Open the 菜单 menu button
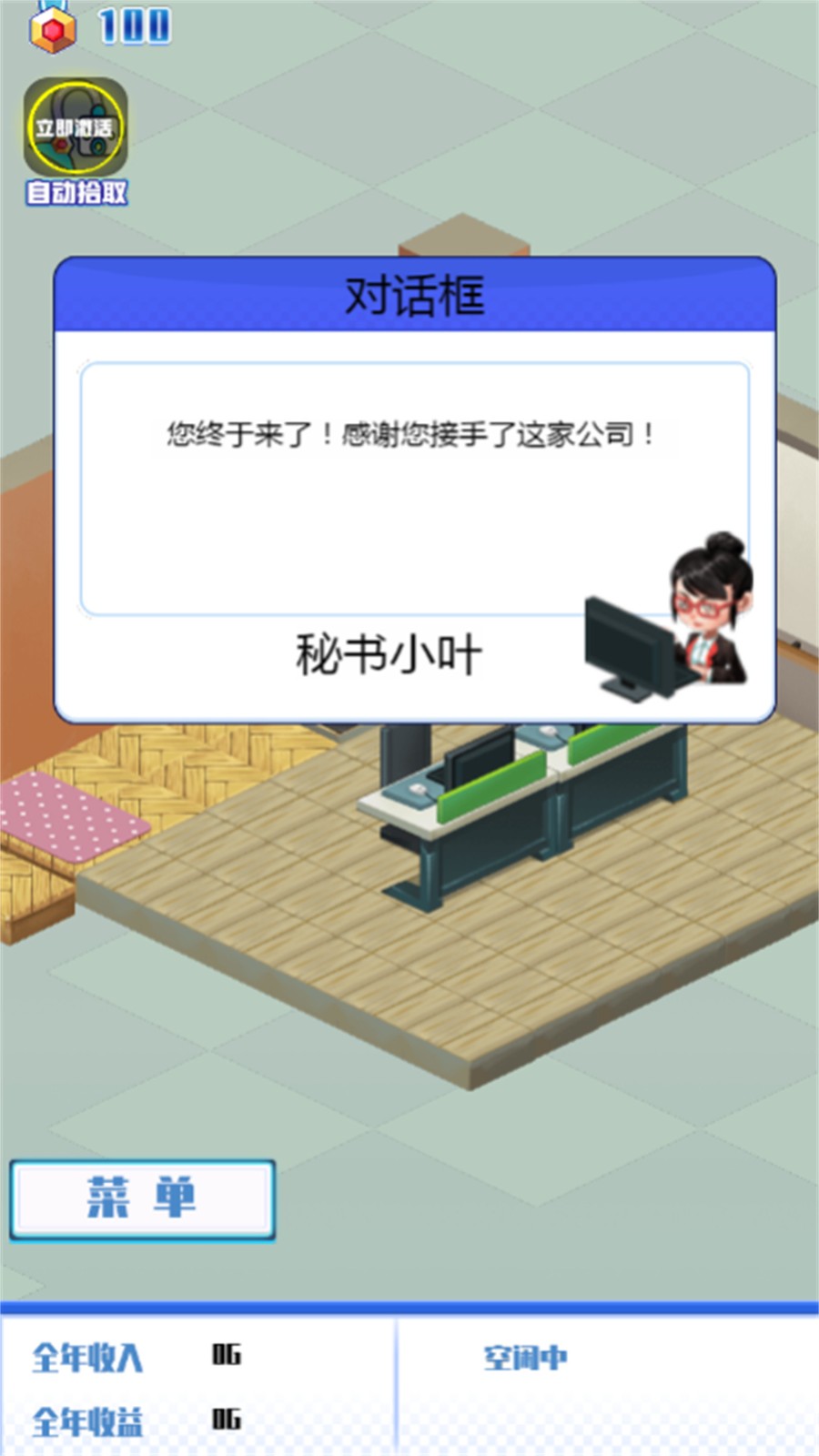819x1456 pixels. [142, 1198]
